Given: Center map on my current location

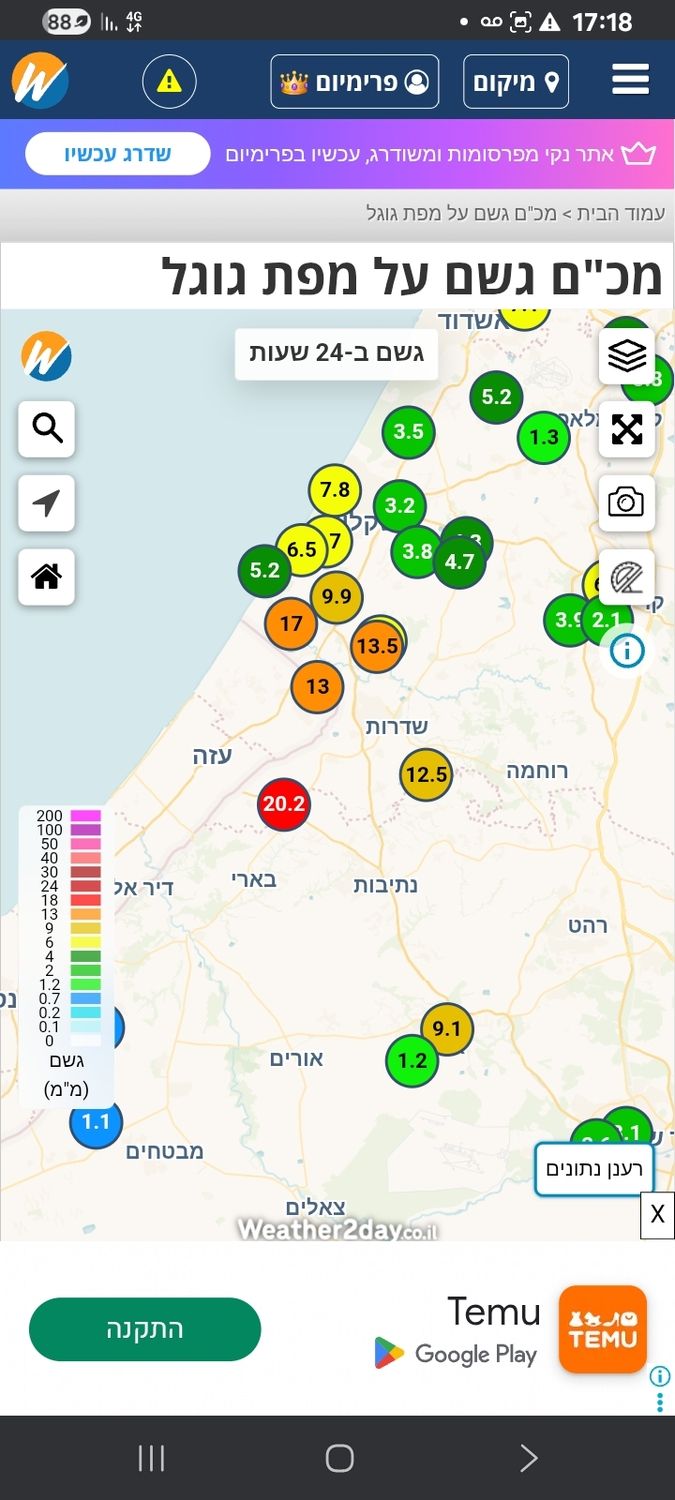Looking at the screenshot, I should [x=46, y=503].
